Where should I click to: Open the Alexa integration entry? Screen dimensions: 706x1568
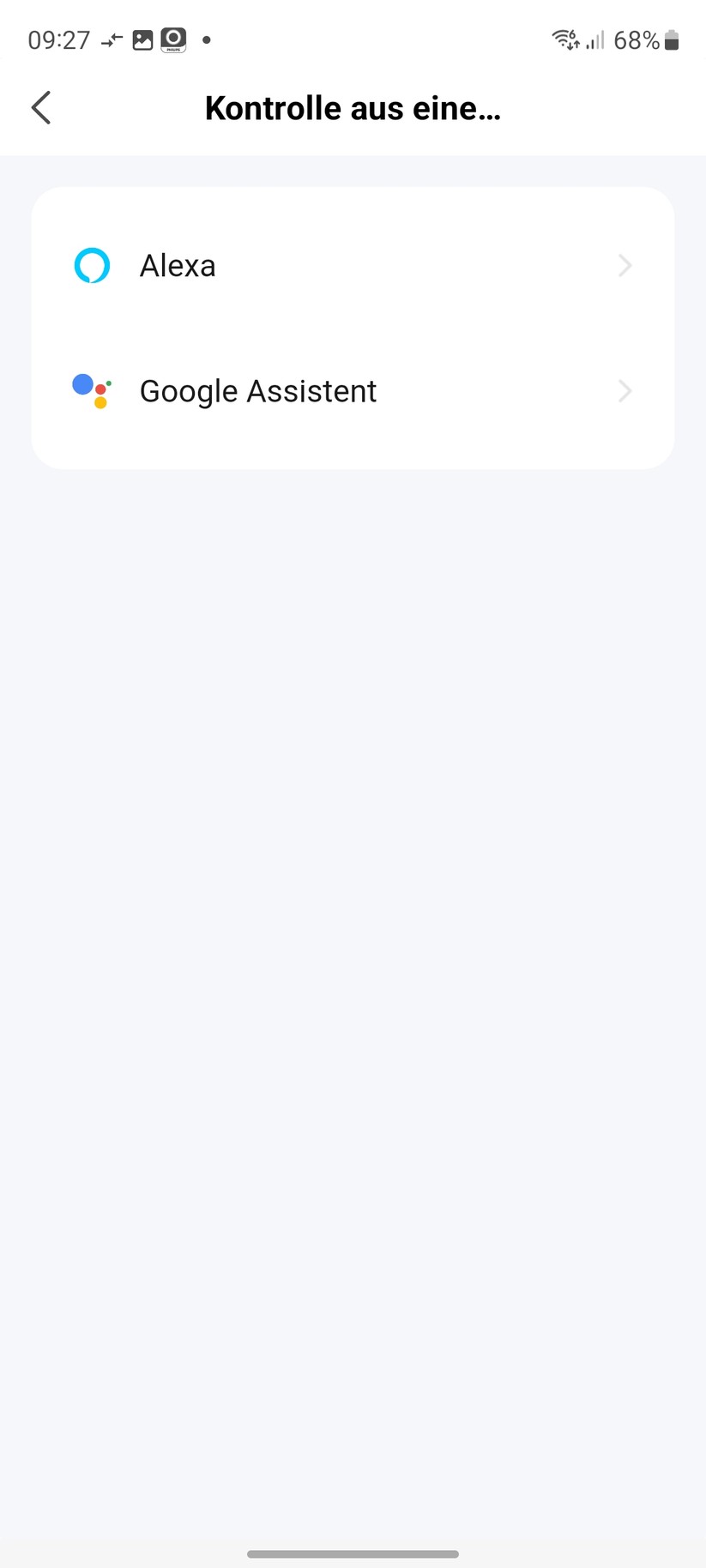257,265
